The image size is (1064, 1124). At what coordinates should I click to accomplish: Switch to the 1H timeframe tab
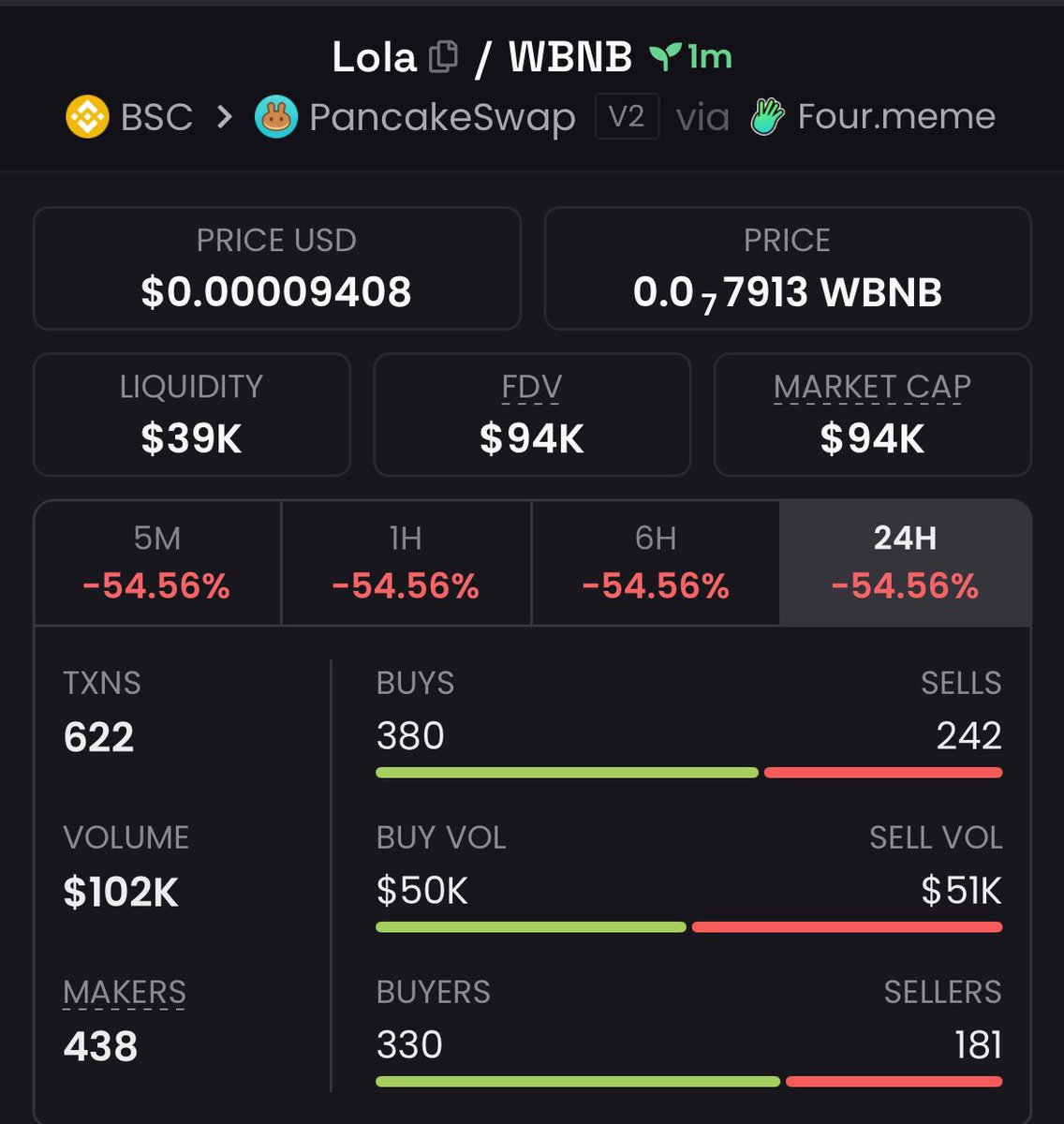[x=406, y=562]
